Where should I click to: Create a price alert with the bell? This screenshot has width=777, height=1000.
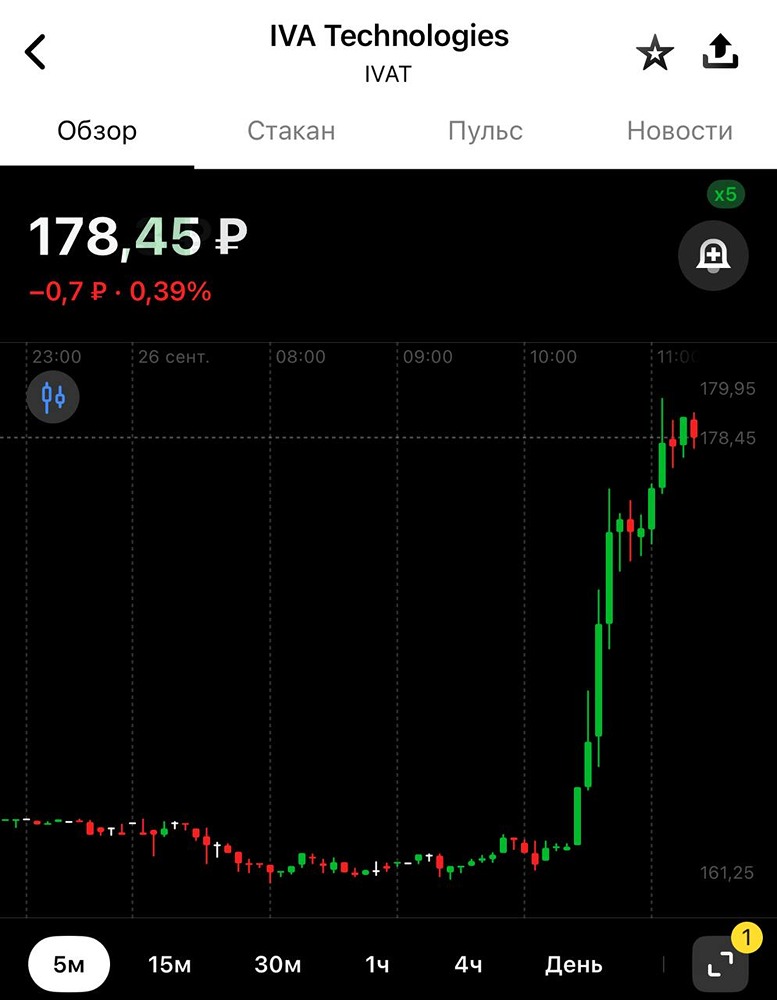[713, 254]
